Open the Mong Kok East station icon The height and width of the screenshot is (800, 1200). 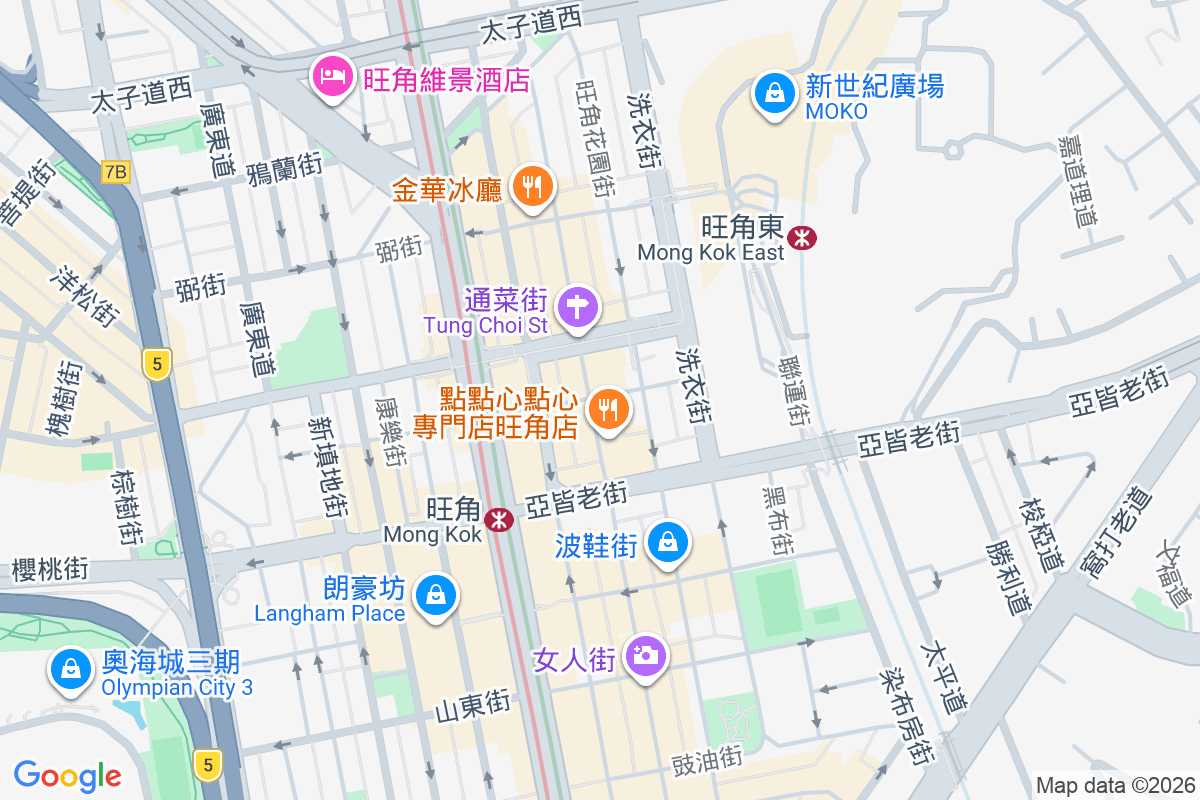(x=802, y=238)
